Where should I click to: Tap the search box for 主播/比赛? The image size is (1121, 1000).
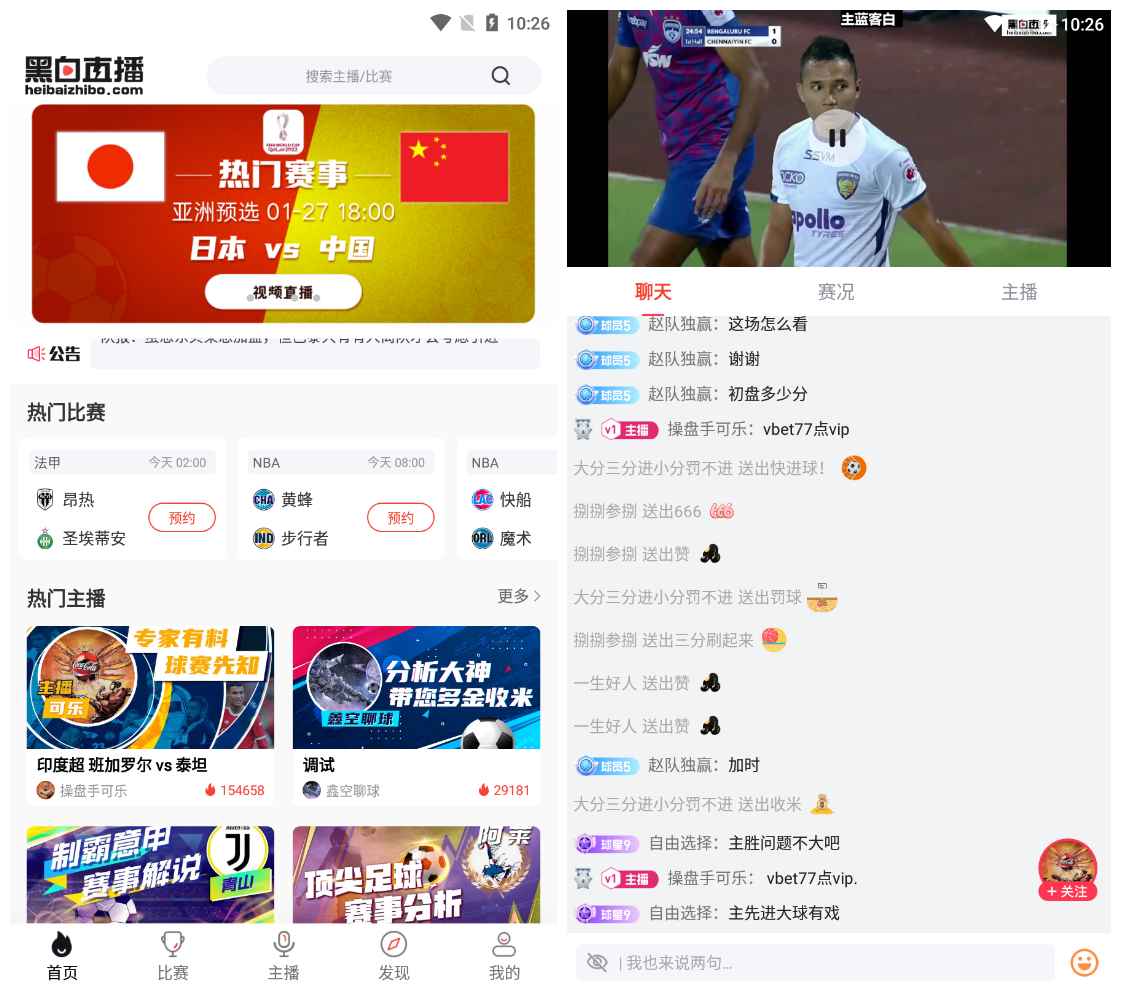click(x=372, y=76)
